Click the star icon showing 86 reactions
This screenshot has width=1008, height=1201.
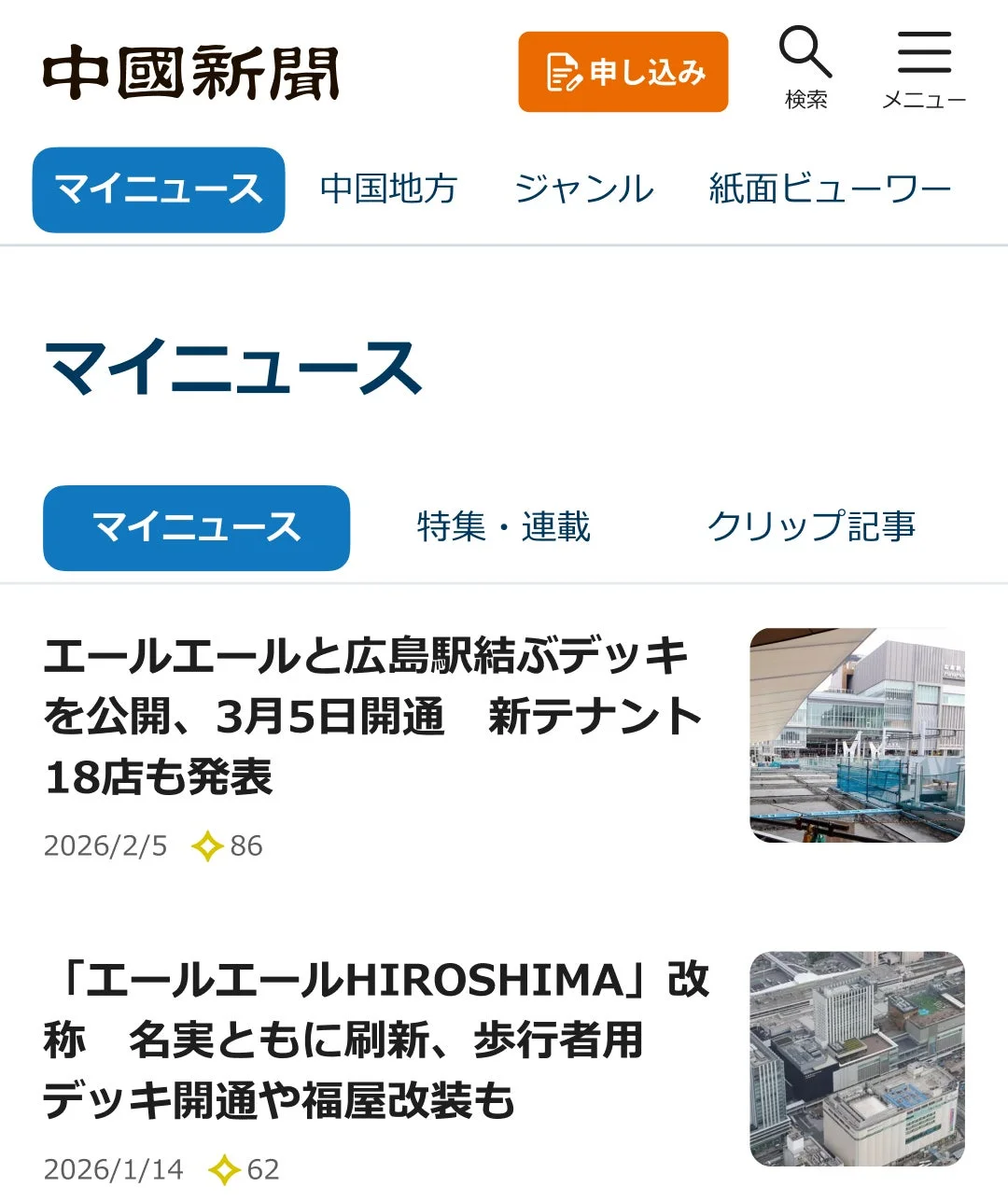(x=207, y=846)
